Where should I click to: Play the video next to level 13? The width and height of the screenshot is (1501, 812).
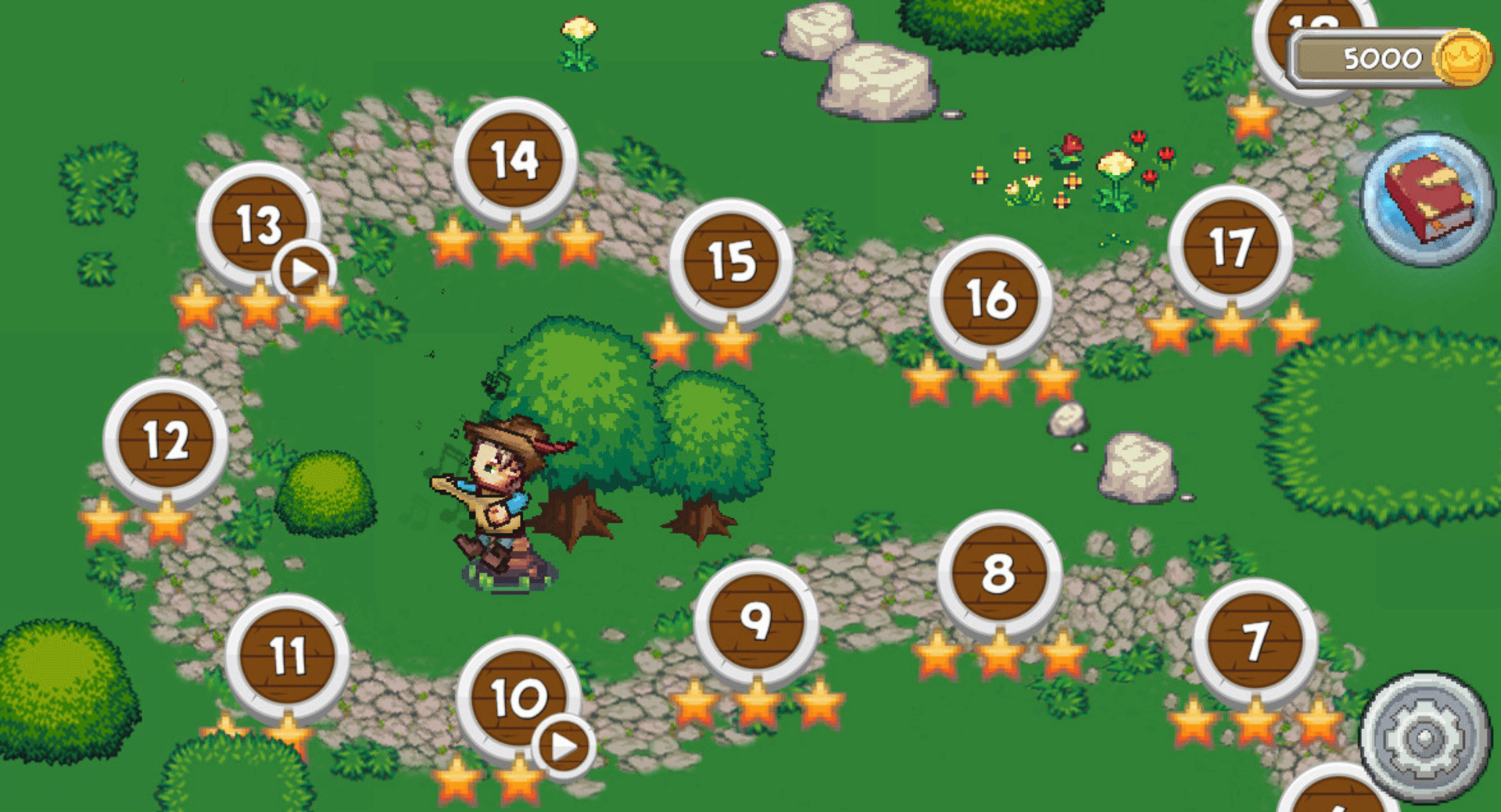(304, 272)
